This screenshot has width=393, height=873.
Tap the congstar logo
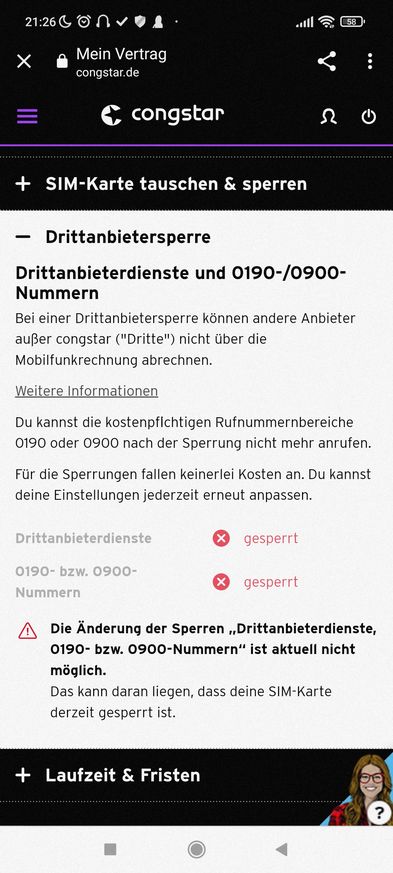[163, 115]
